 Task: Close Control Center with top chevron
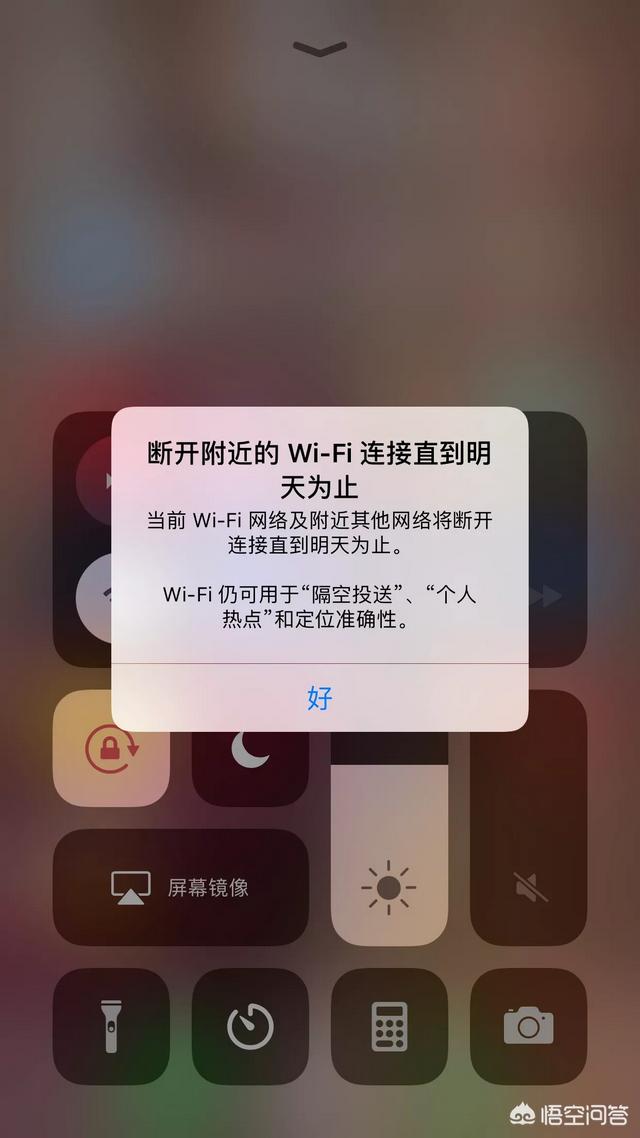click(320, 47)
